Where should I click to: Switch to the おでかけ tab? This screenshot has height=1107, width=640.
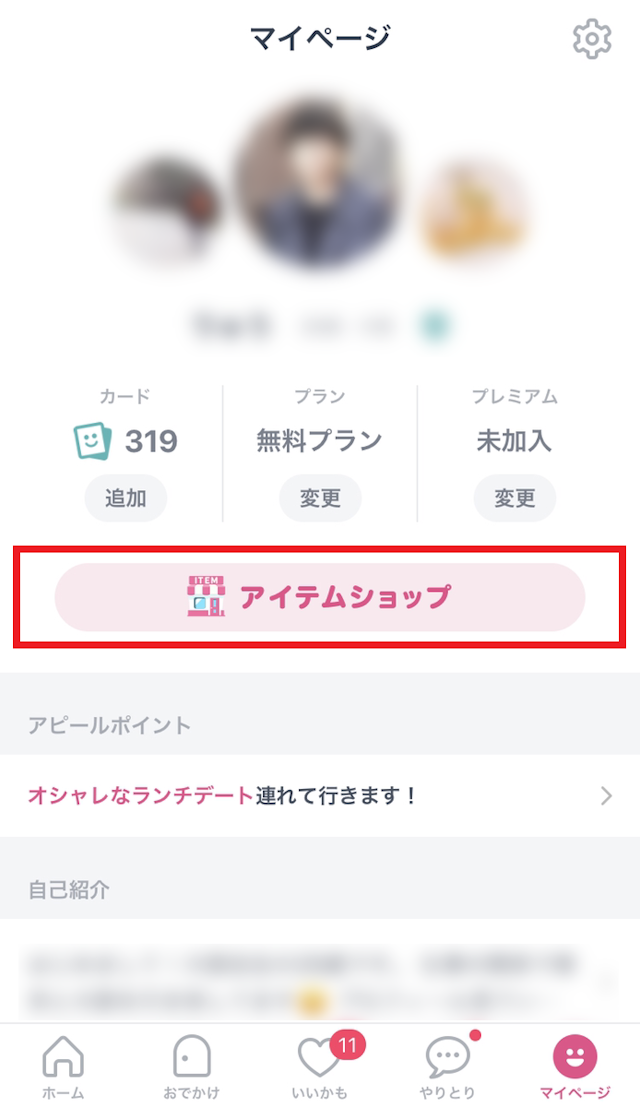point(191,1066)
